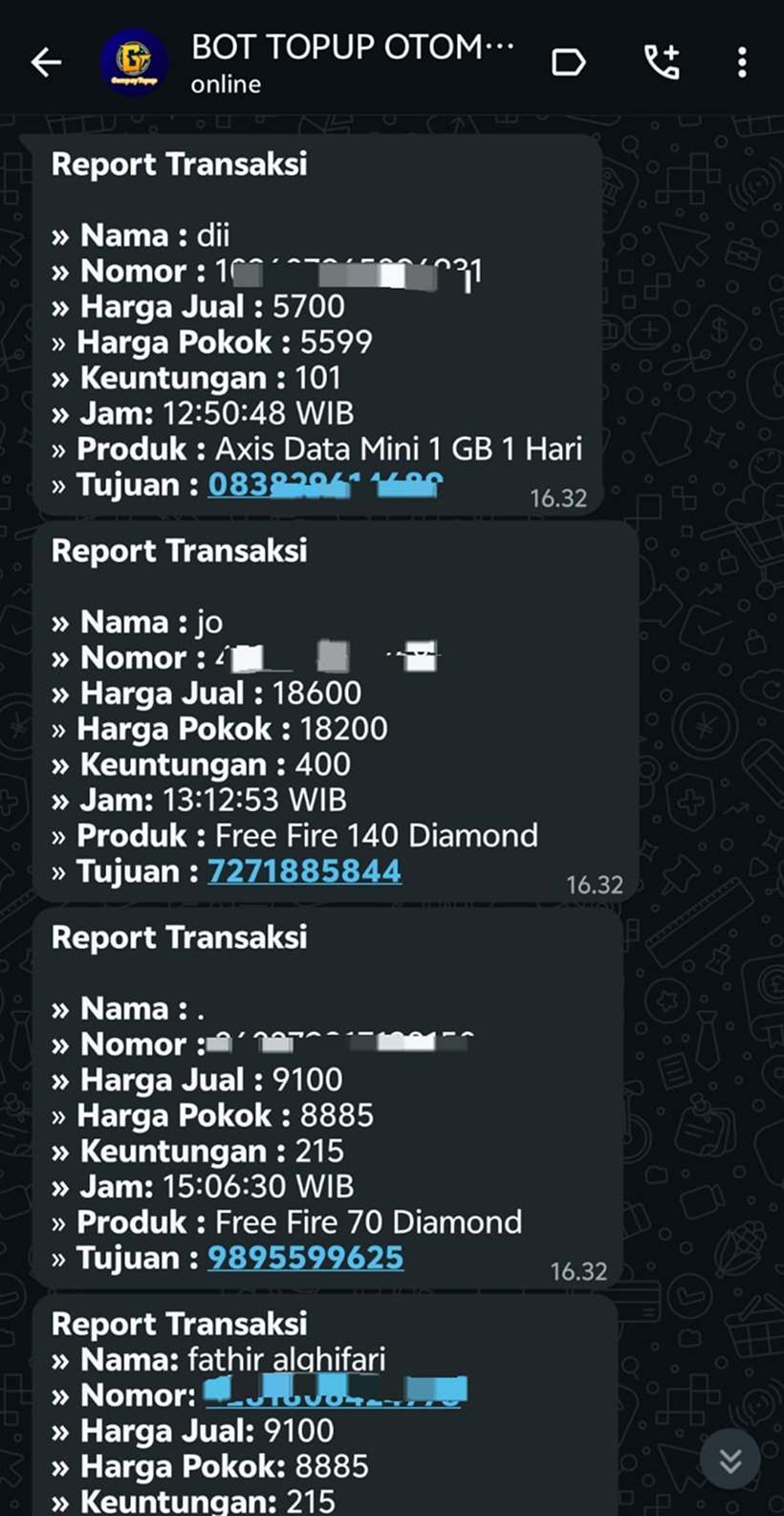Start a call with the add-call icon

pos(663,60)
